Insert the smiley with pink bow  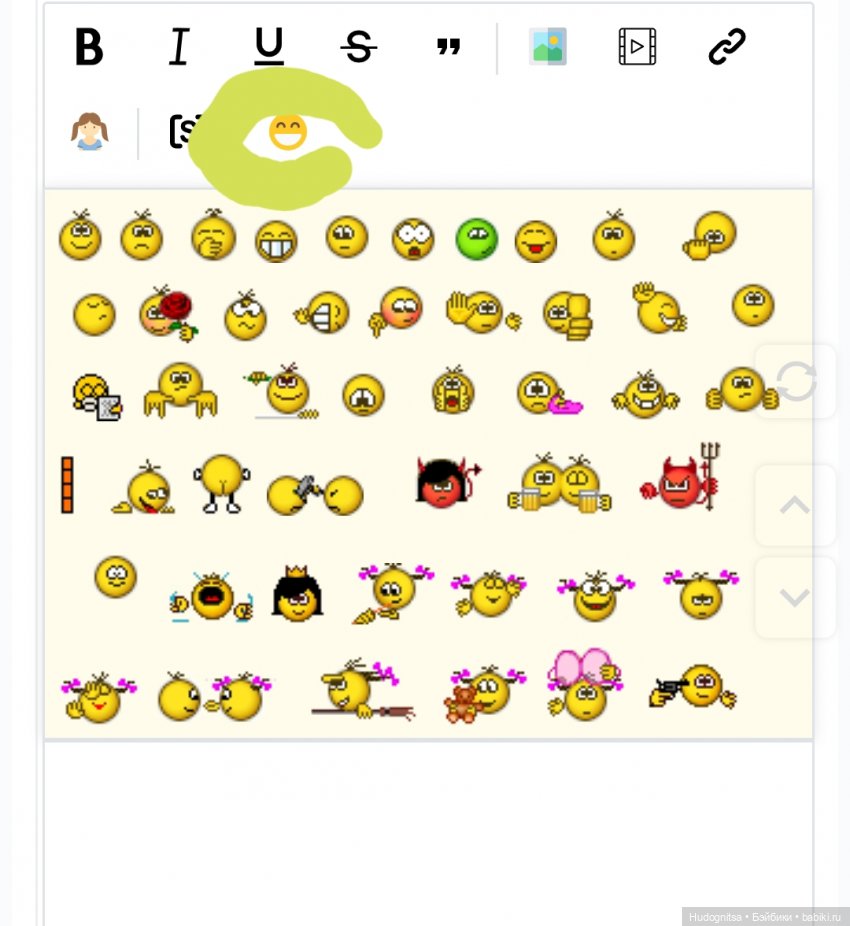click(x=584, y=685)
